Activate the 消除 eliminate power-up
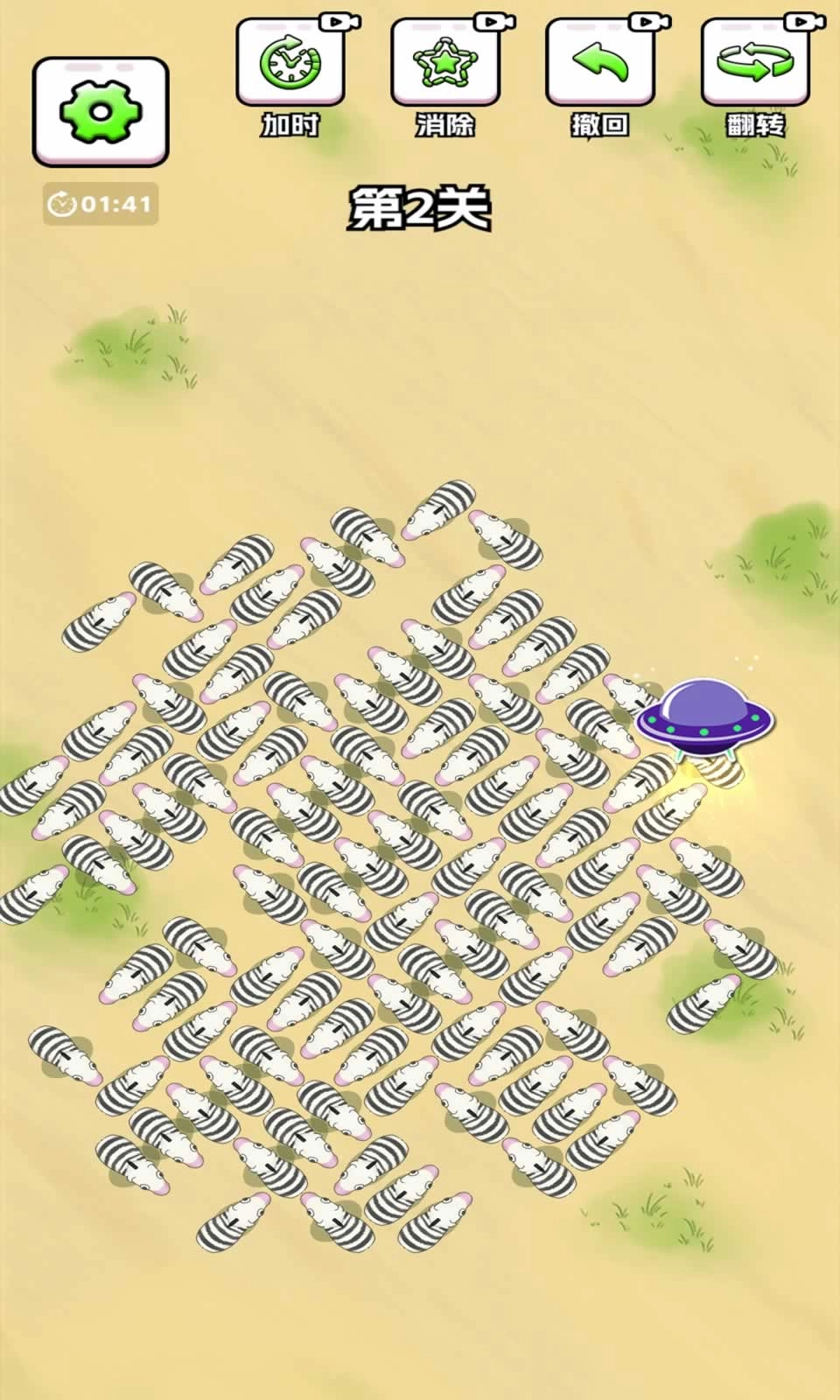 point(445,65)
